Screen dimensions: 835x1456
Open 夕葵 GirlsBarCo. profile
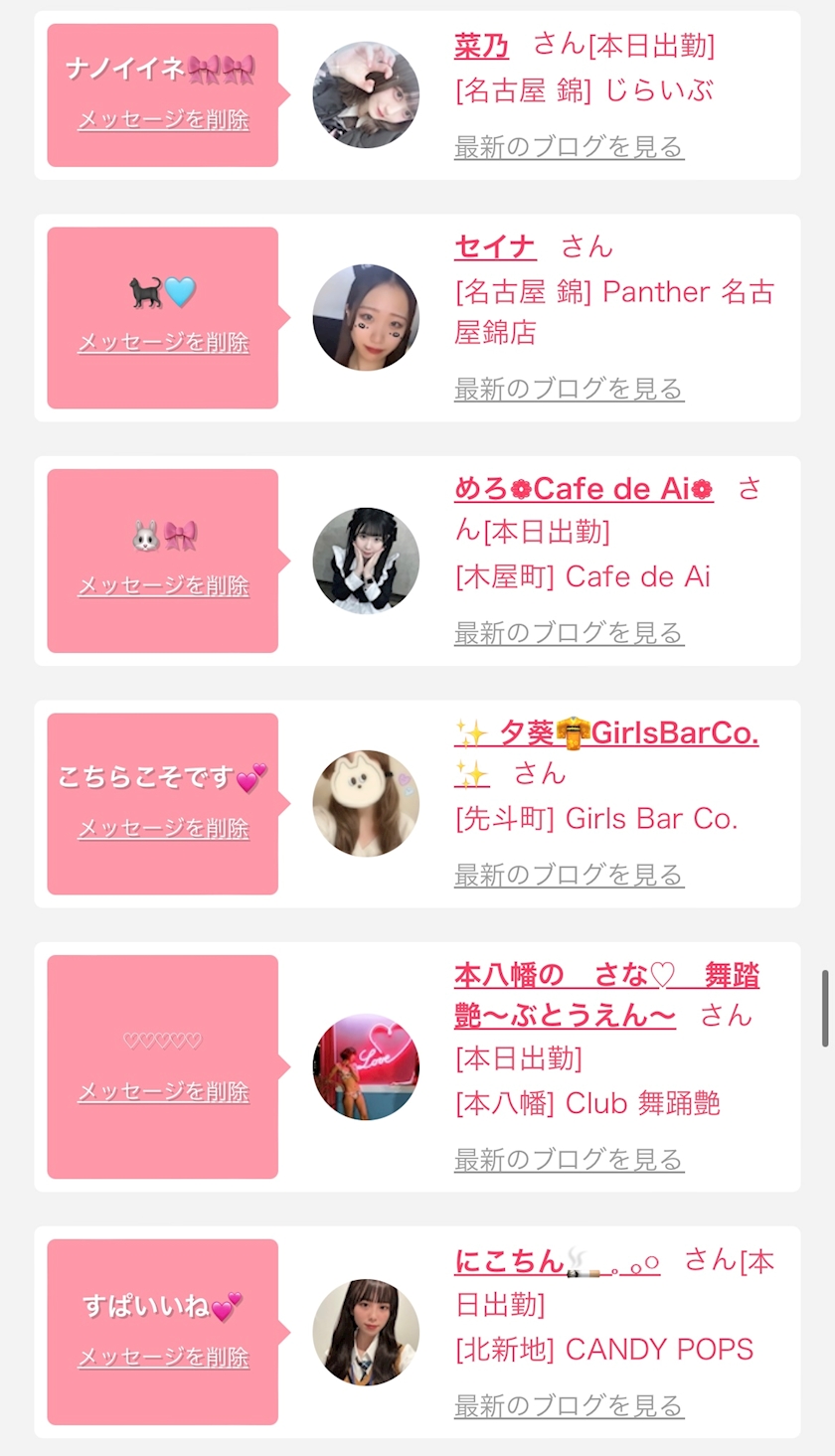pos(606,733)
